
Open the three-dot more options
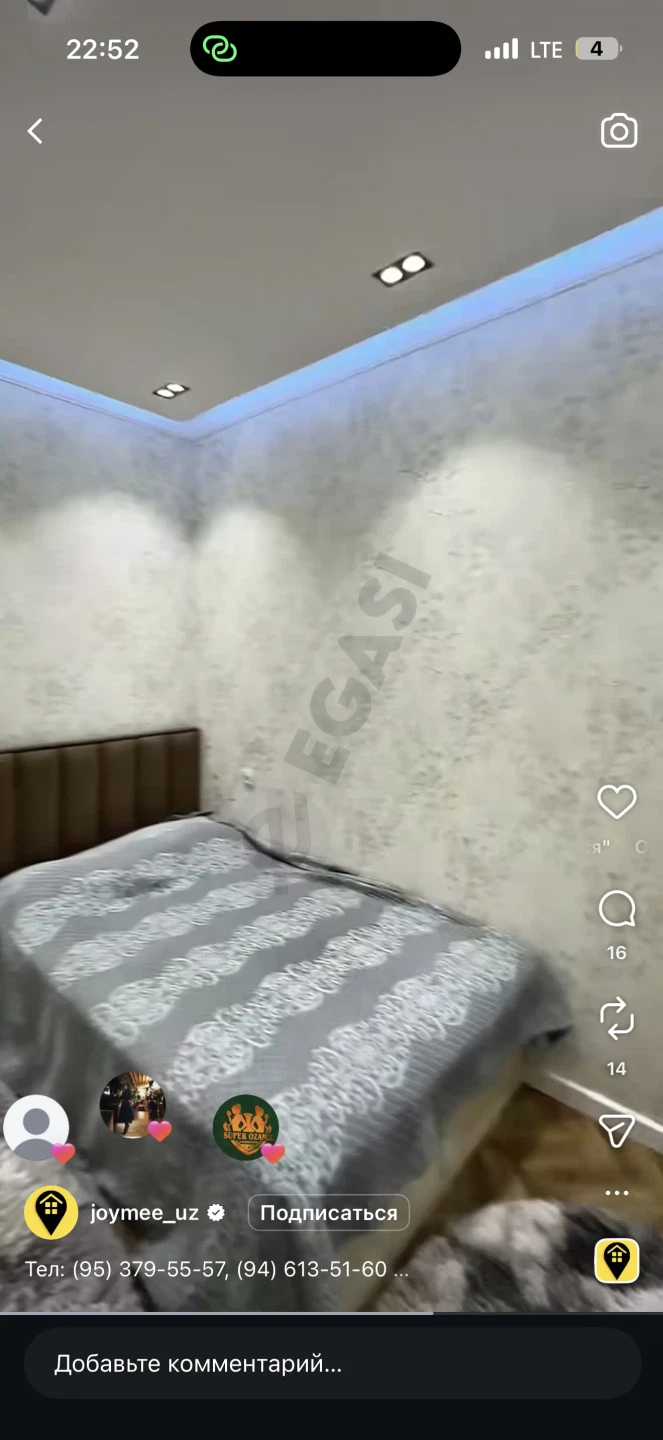617,1193
